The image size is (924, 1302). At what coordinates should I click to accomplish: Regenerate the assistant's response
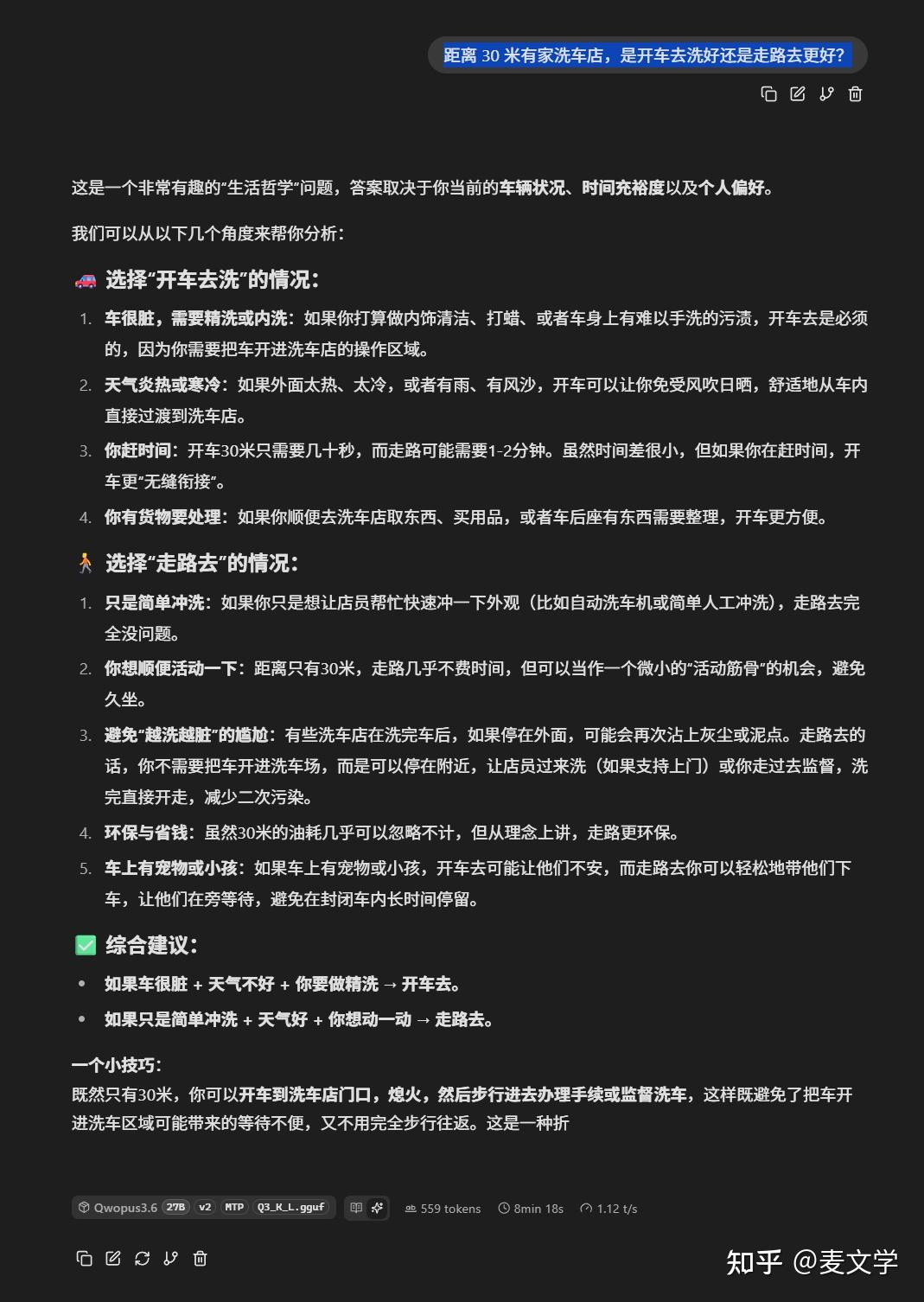(x=142, y=1259)
